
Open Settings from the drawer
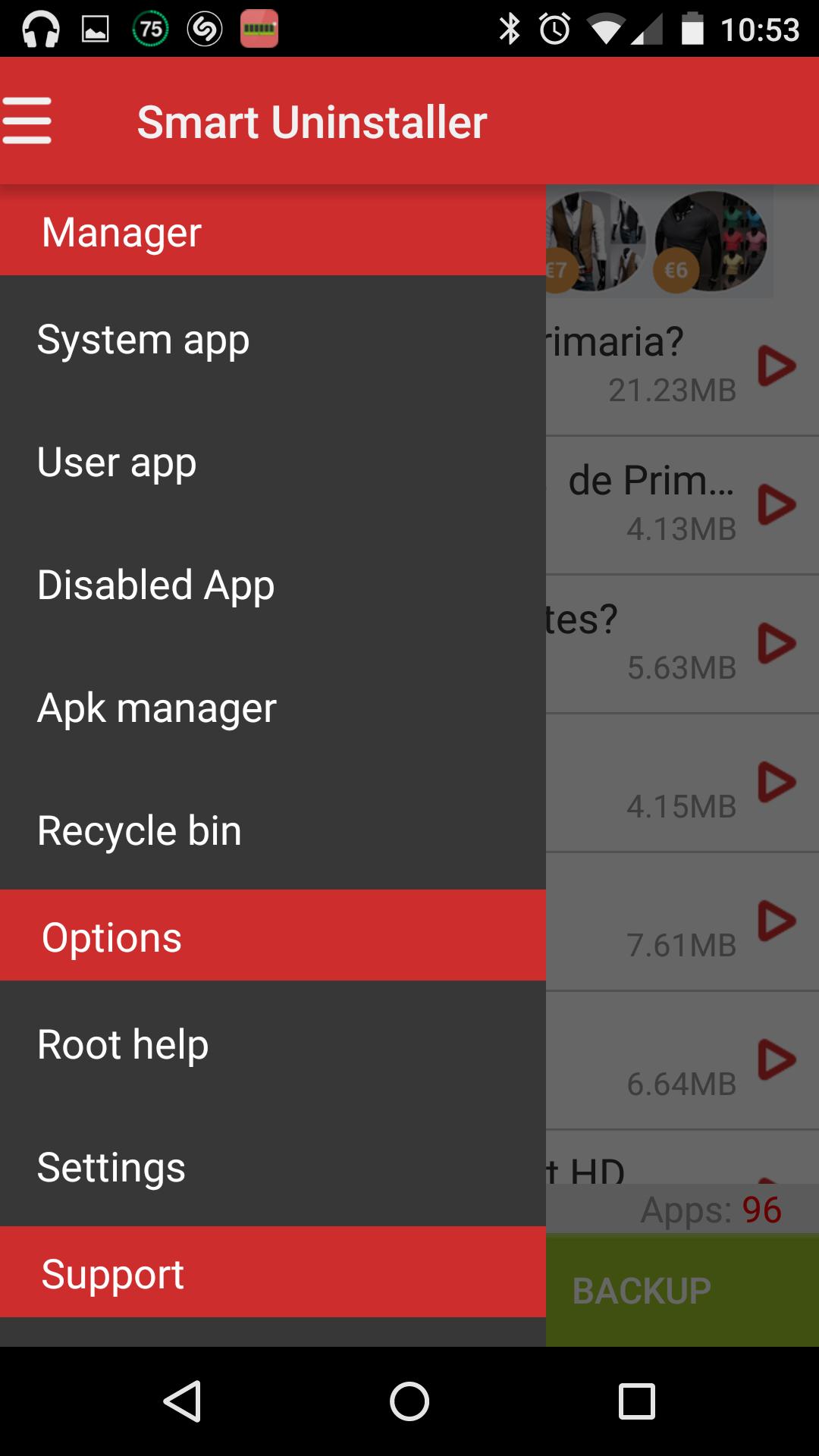(x=111, y=1167)
